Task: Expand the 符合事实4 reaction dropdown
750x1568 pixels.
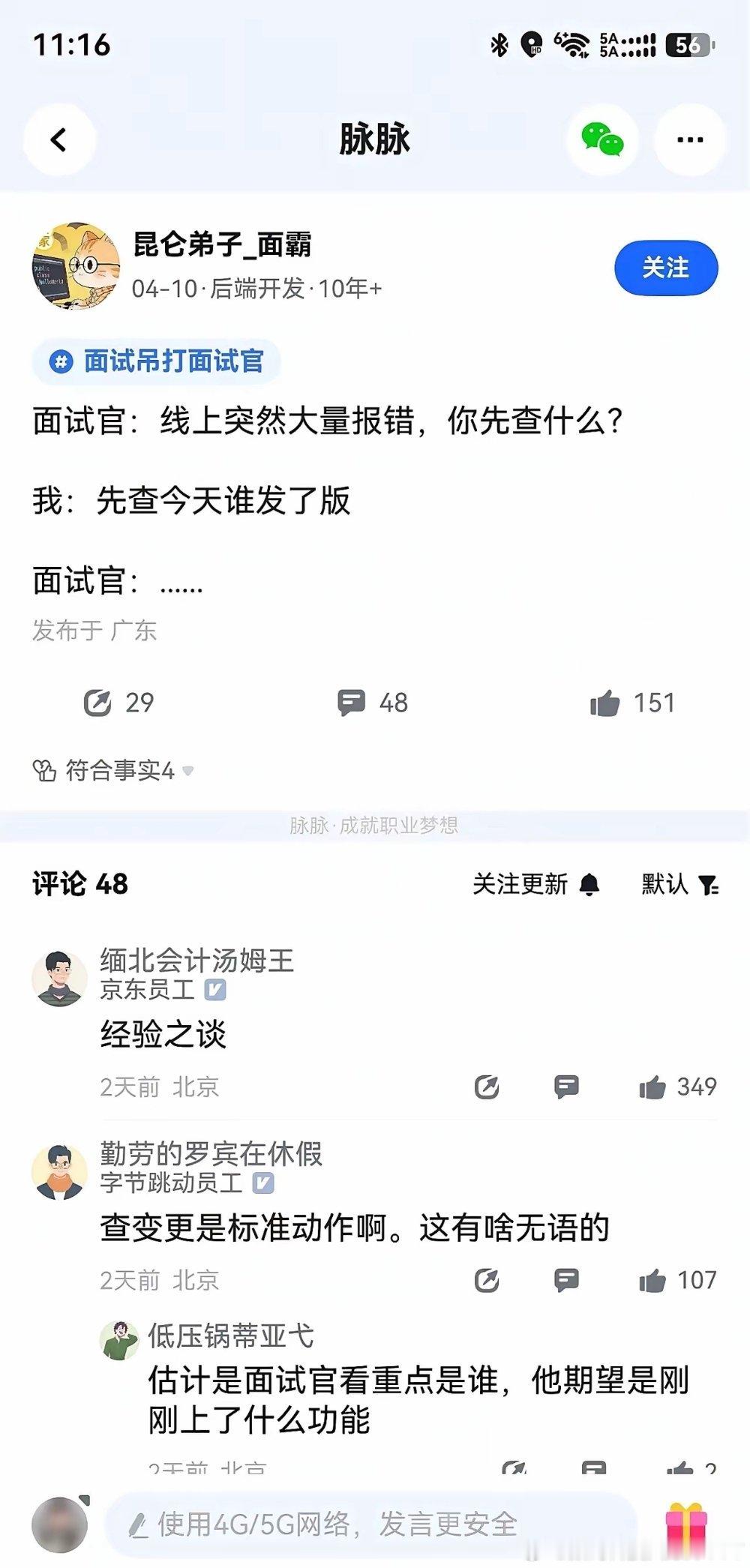Action: [x=188, y=769]
